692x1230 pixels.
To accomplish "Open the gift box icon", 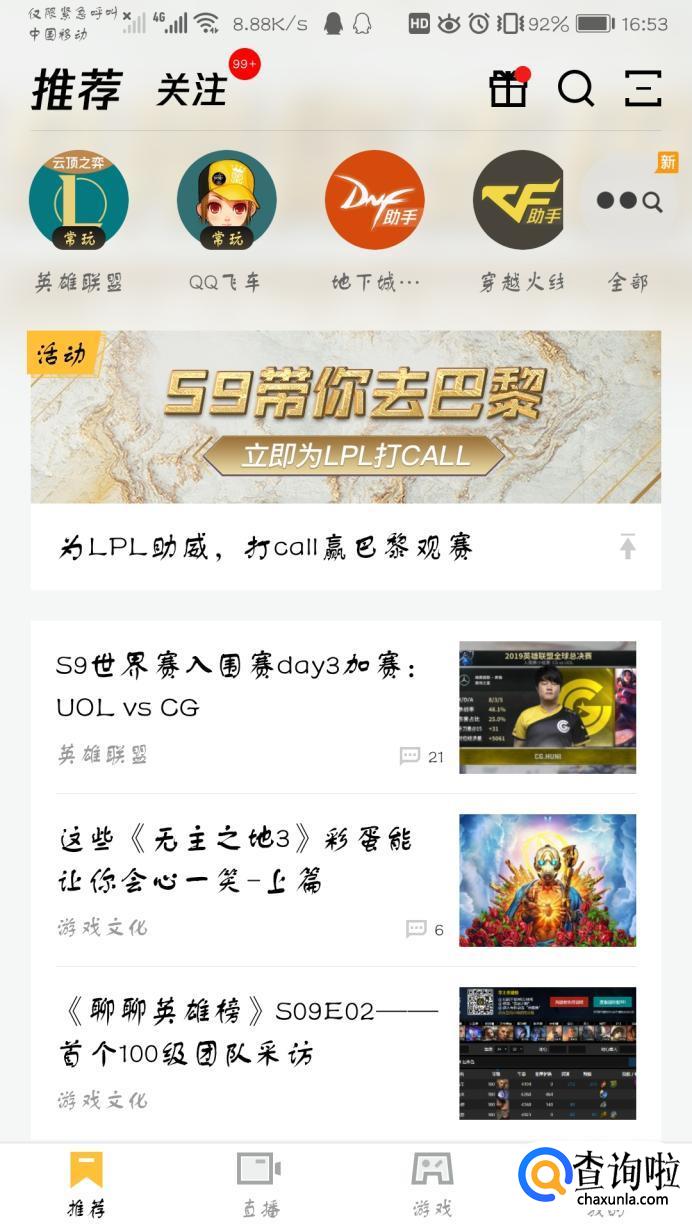I will (x=508, y=88).
